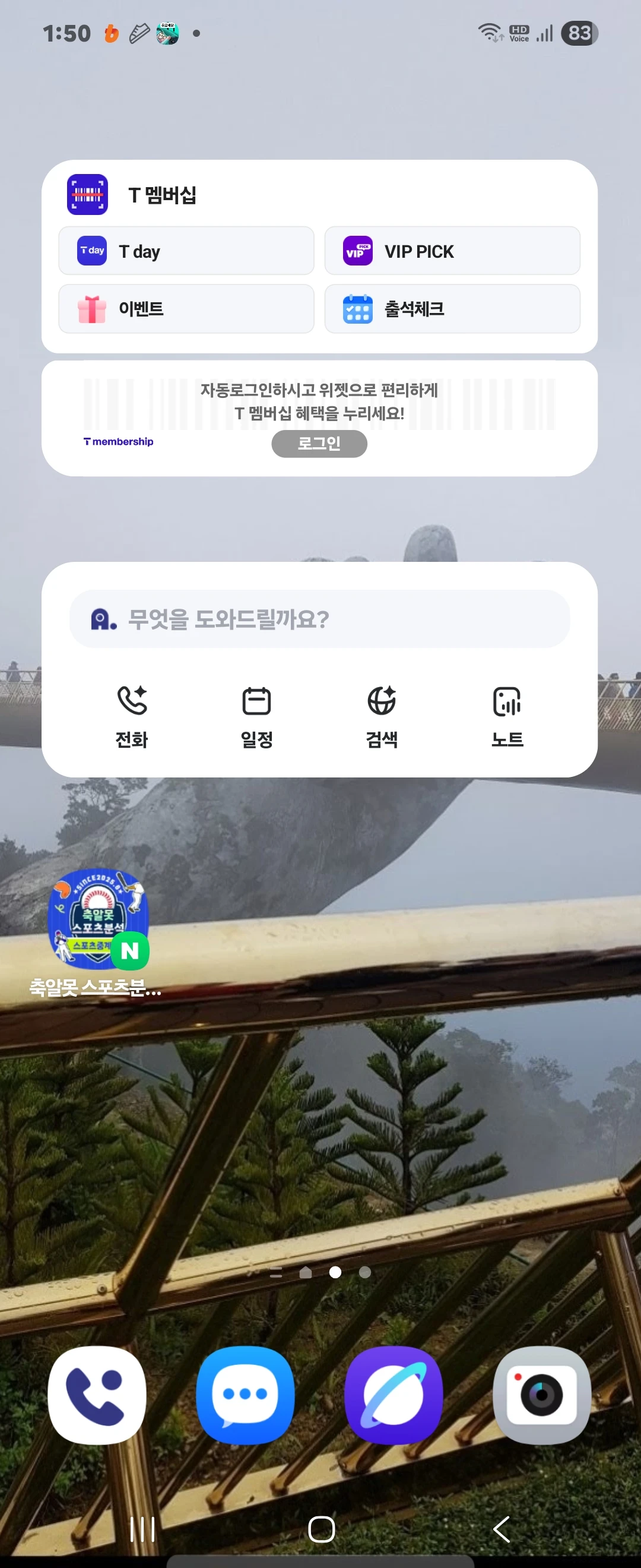Tap the 로그인 button in the widget
The height and width of the screenshot is (1568, 641).
click(319, 444)
